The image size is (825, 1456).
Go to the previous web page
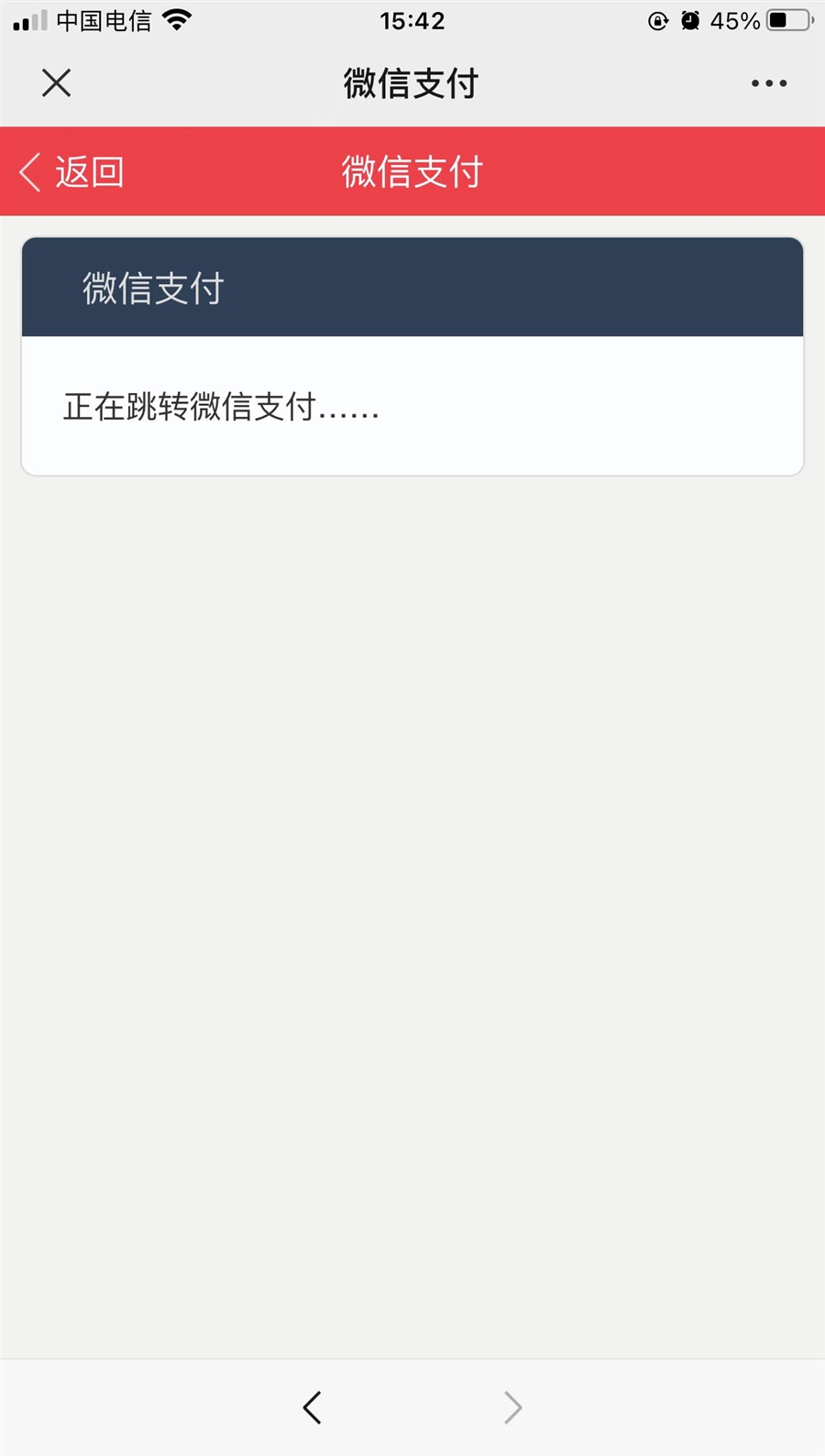[x=313, y=1407]
